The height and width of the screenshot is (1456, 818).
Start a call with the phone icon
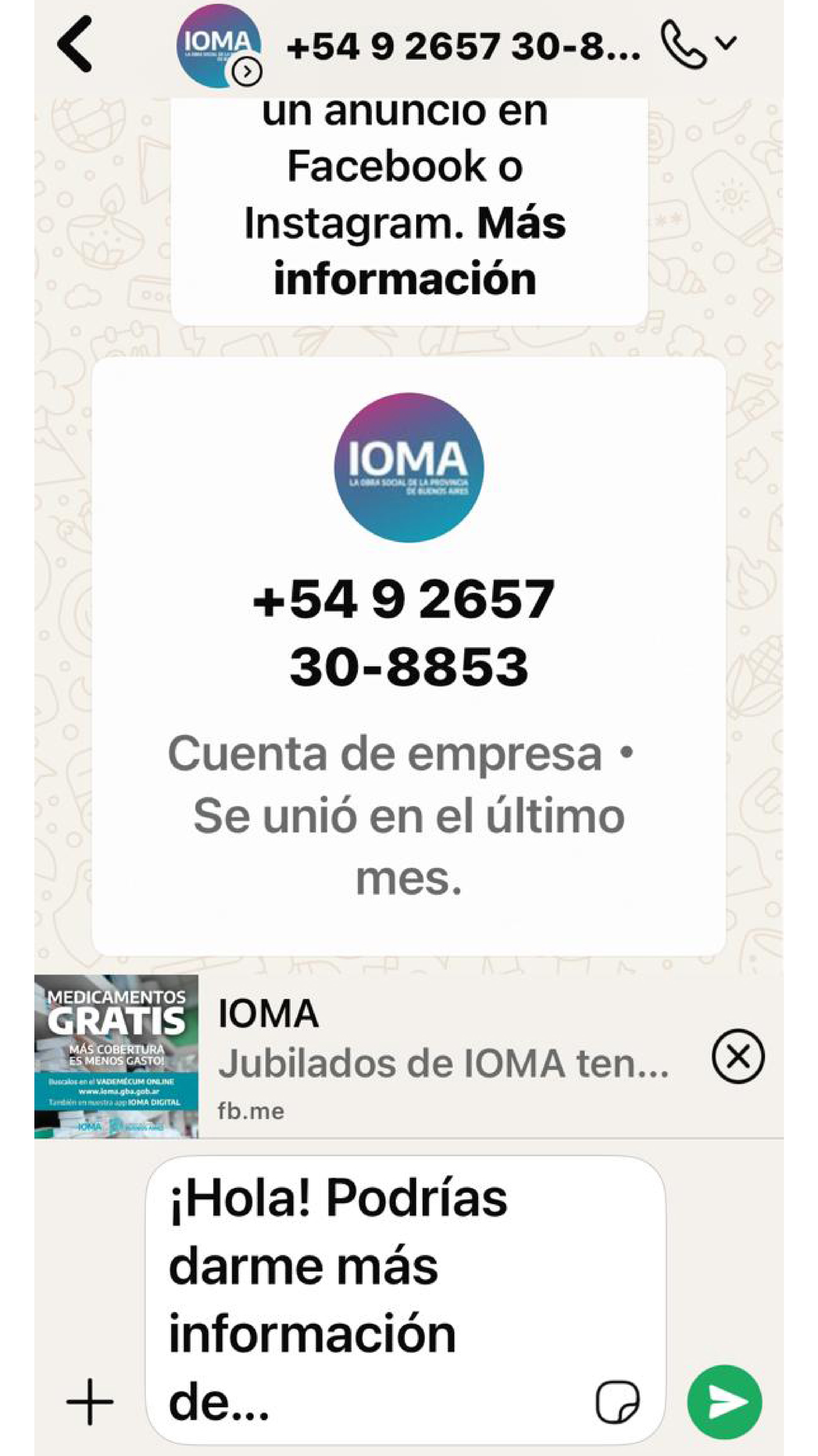coord(682,44)
